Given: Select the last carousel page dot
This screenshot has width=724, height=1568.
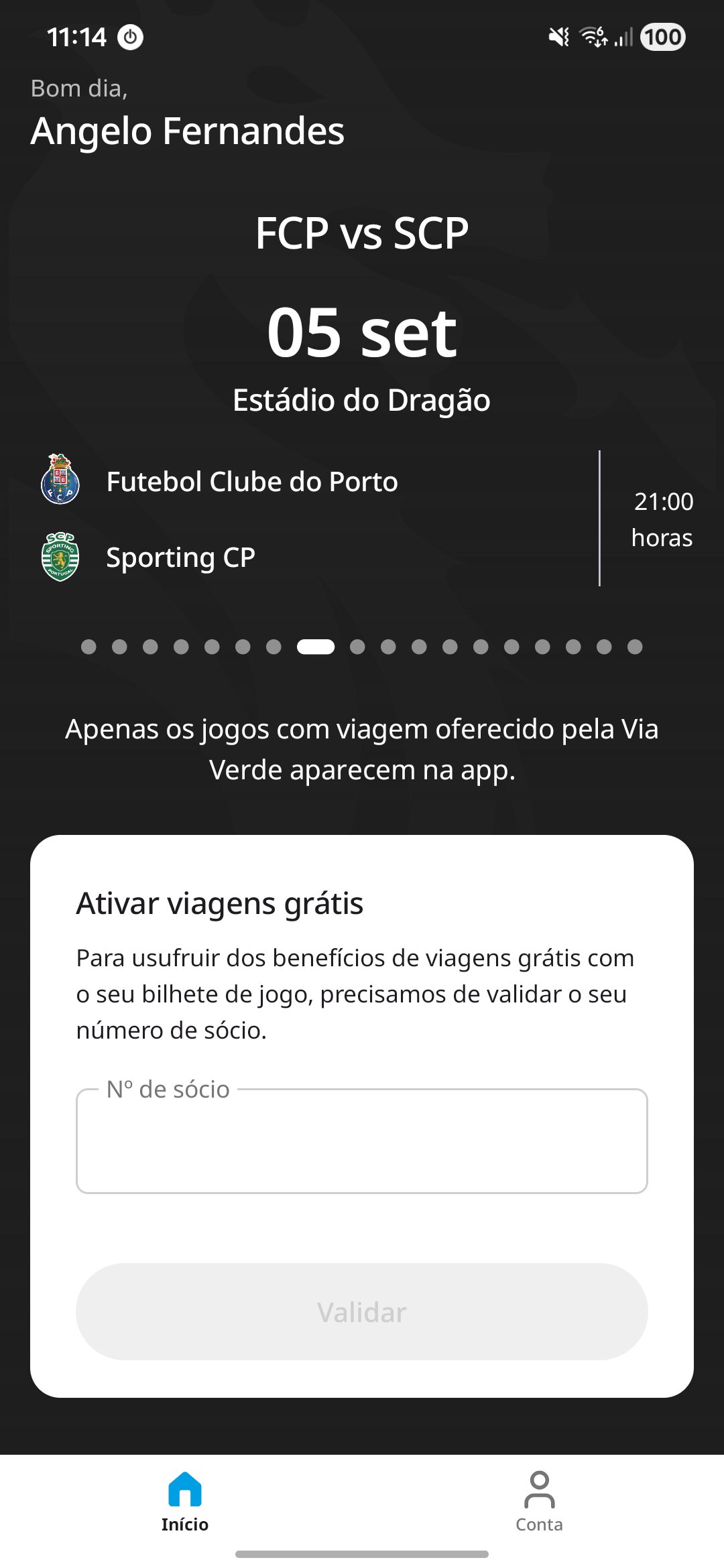Looking at the screenshot, I should 635,647.
